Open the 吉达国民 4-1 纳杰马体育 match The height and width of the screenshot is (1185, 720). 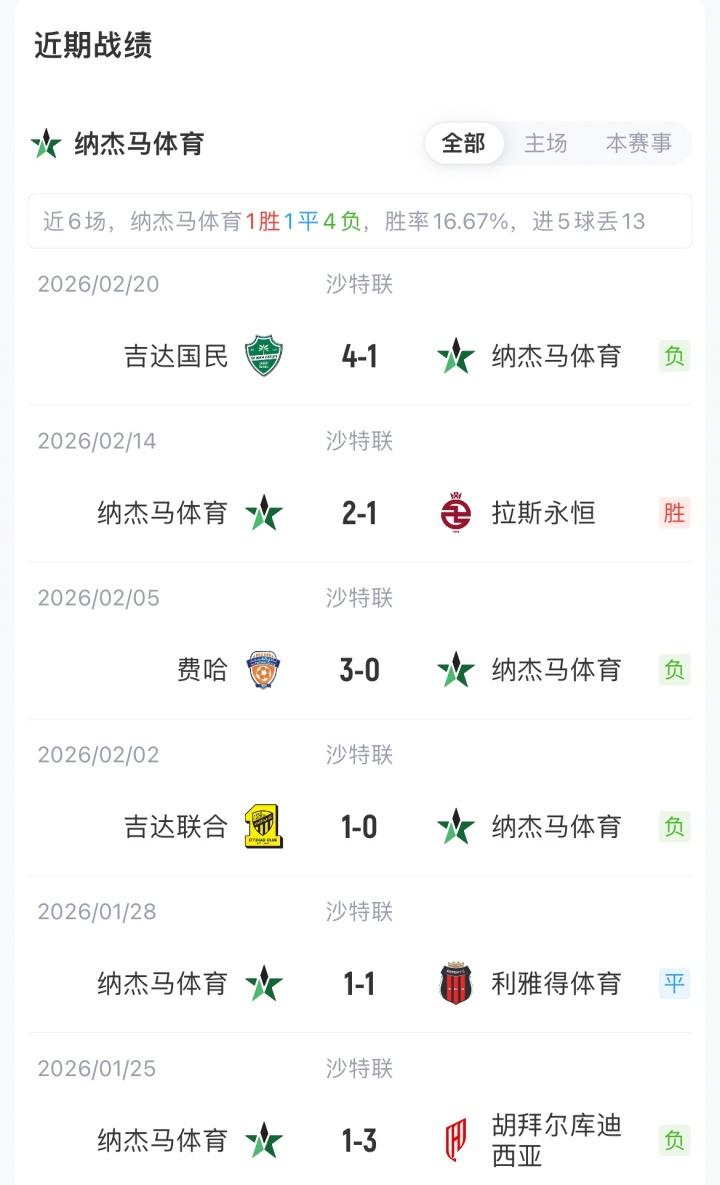coord(359,356)
